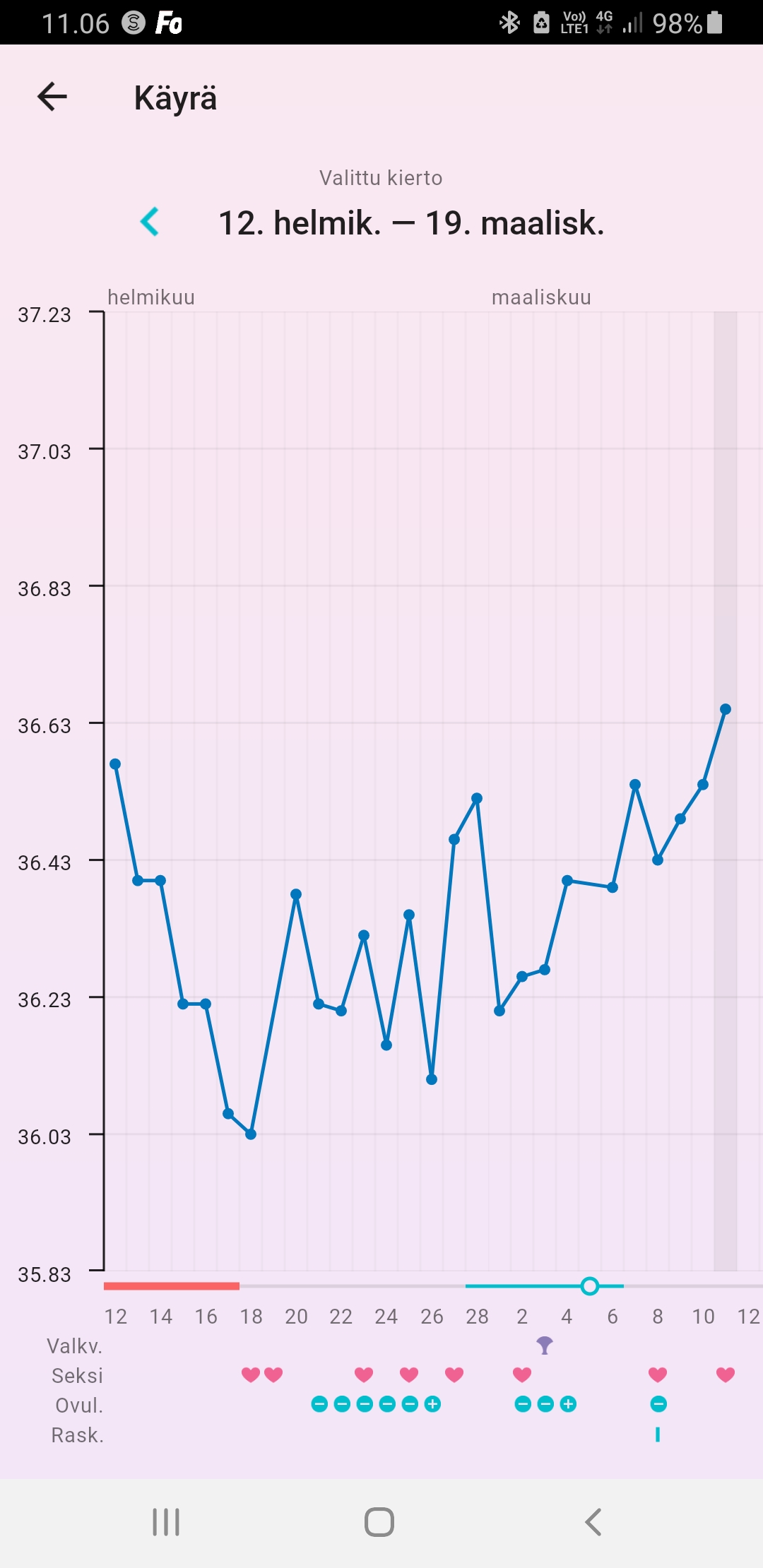Tap the system back button
Viewport: 763px width, 1568px height.
[593, 1522]
